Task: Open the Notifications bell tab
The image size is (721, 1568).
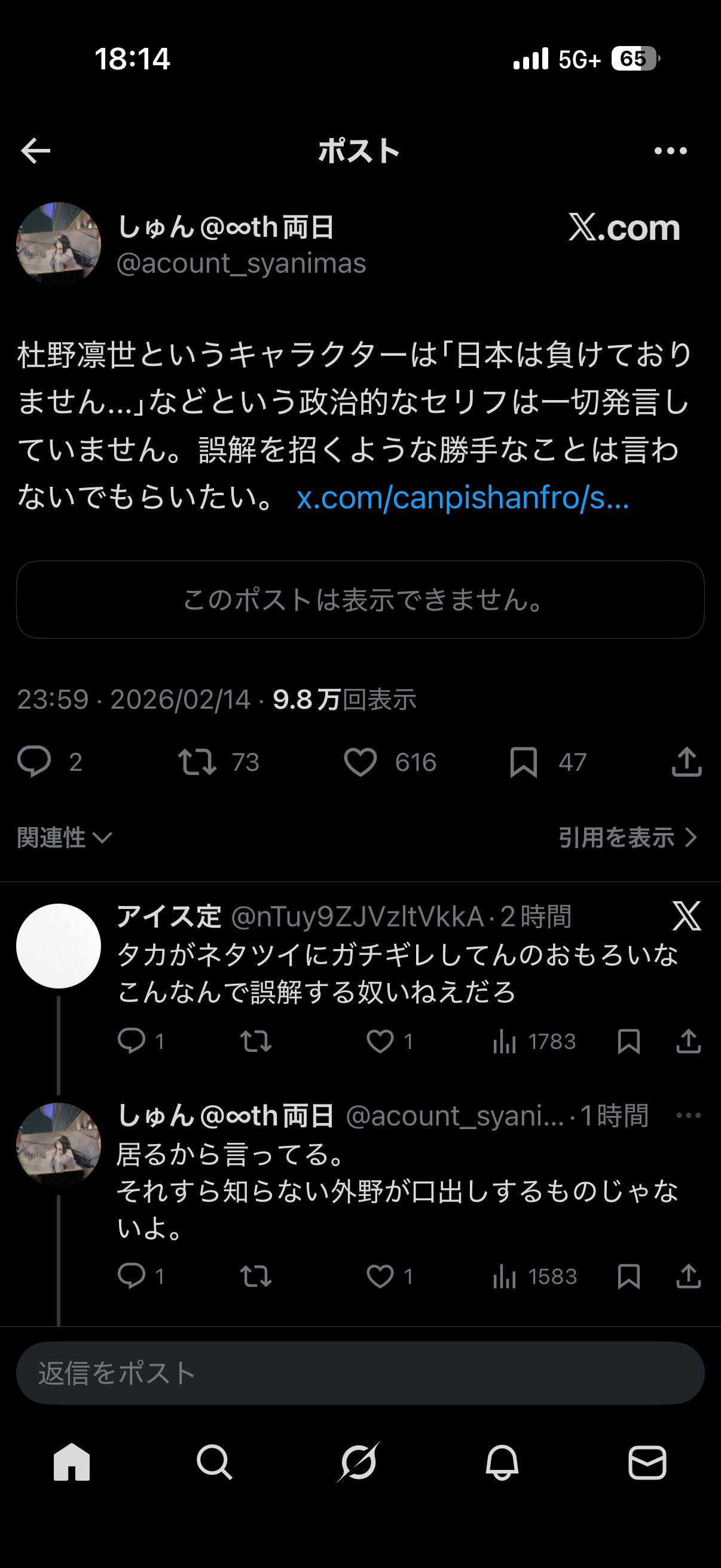Action: coord(502,1462)
